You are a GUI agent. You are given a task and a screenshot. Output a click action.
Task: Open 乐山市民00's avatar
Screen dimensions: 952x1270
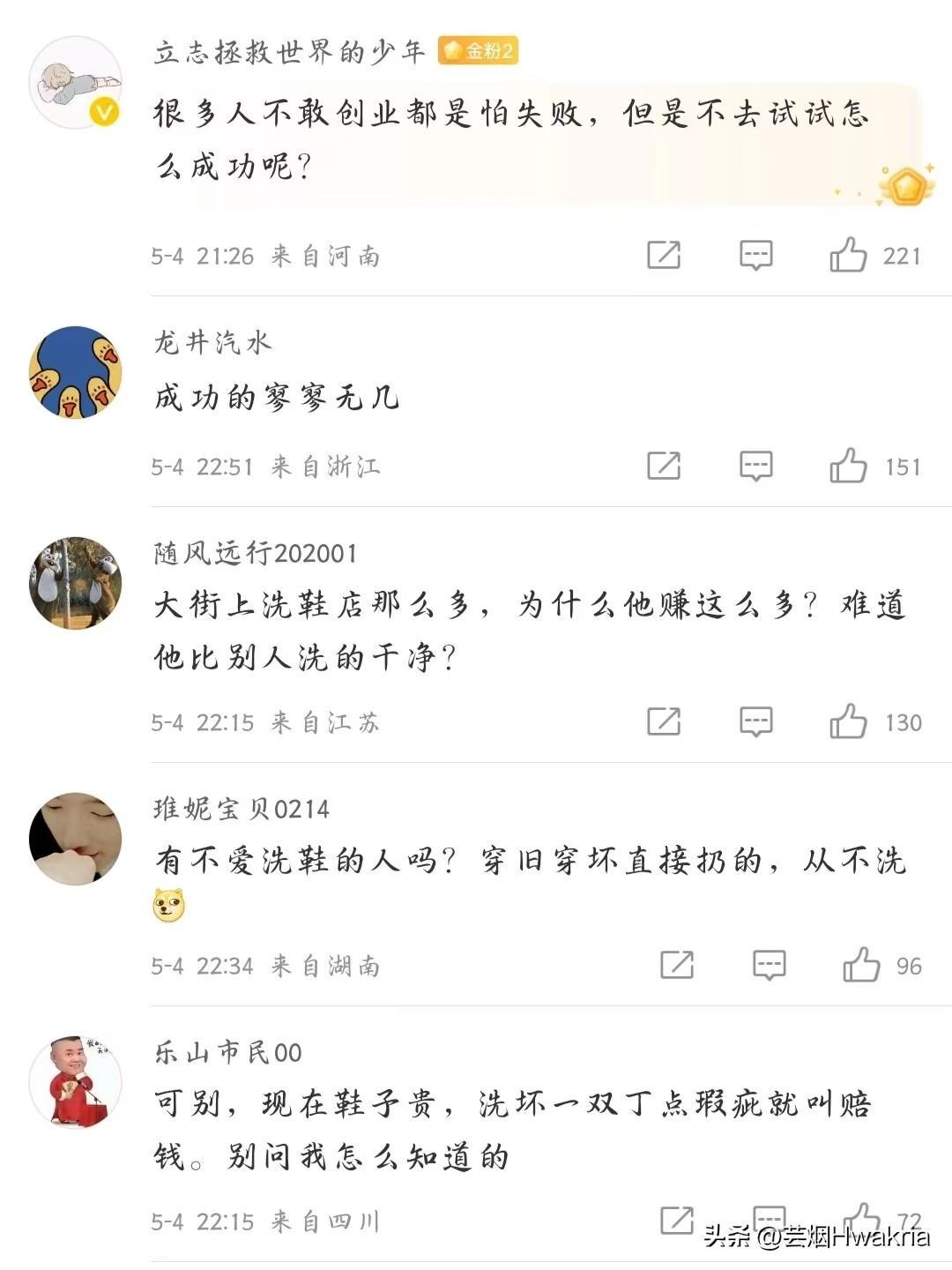click(75, 1081)
